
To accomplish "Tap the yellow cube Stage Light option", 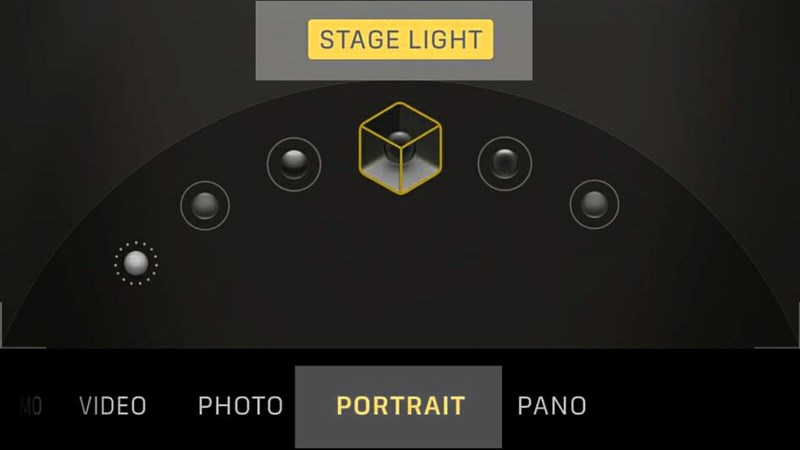I will click(400, 148).
